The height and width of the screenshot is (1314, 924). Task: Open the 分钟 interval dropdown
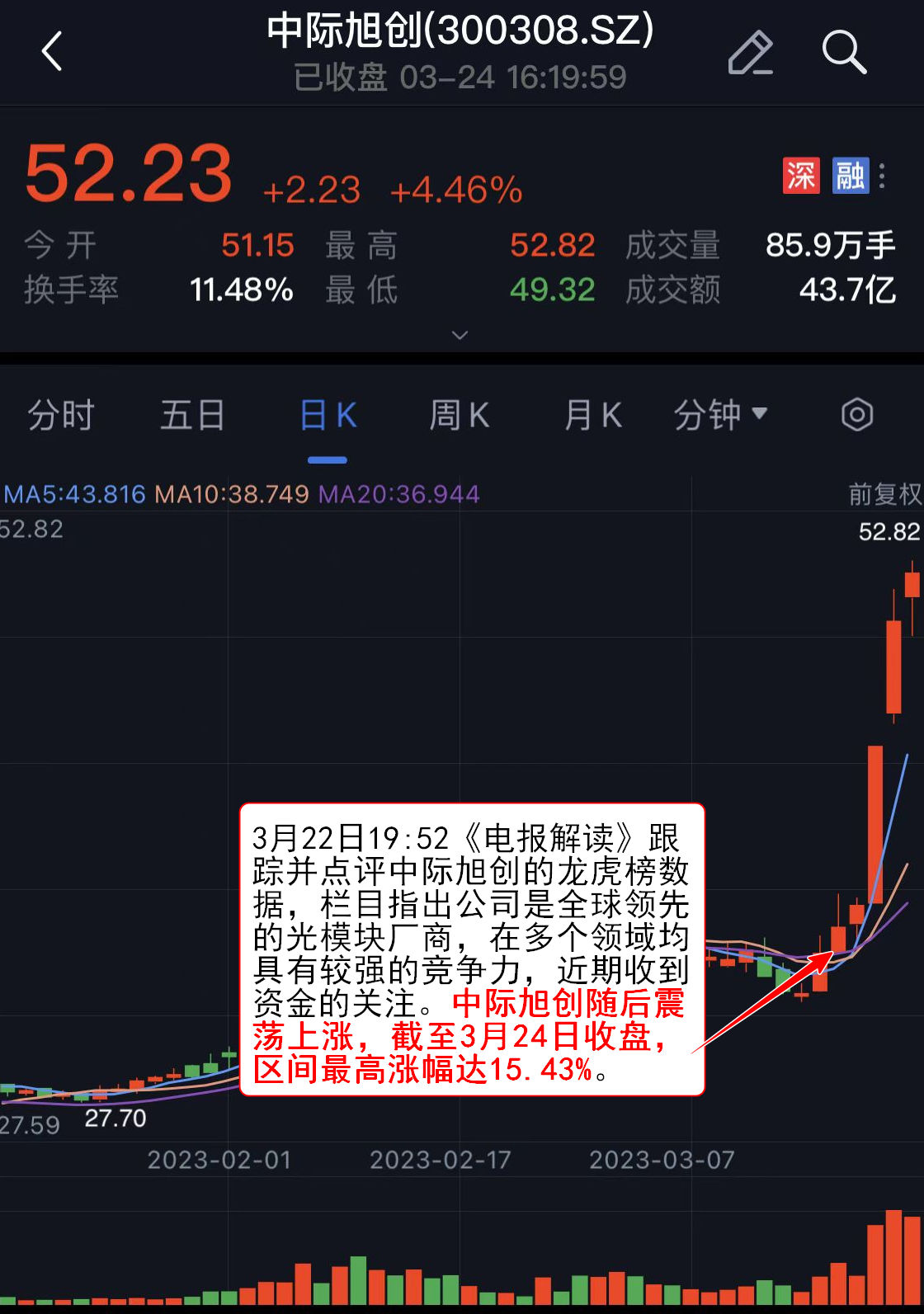[x=720, y=415]
